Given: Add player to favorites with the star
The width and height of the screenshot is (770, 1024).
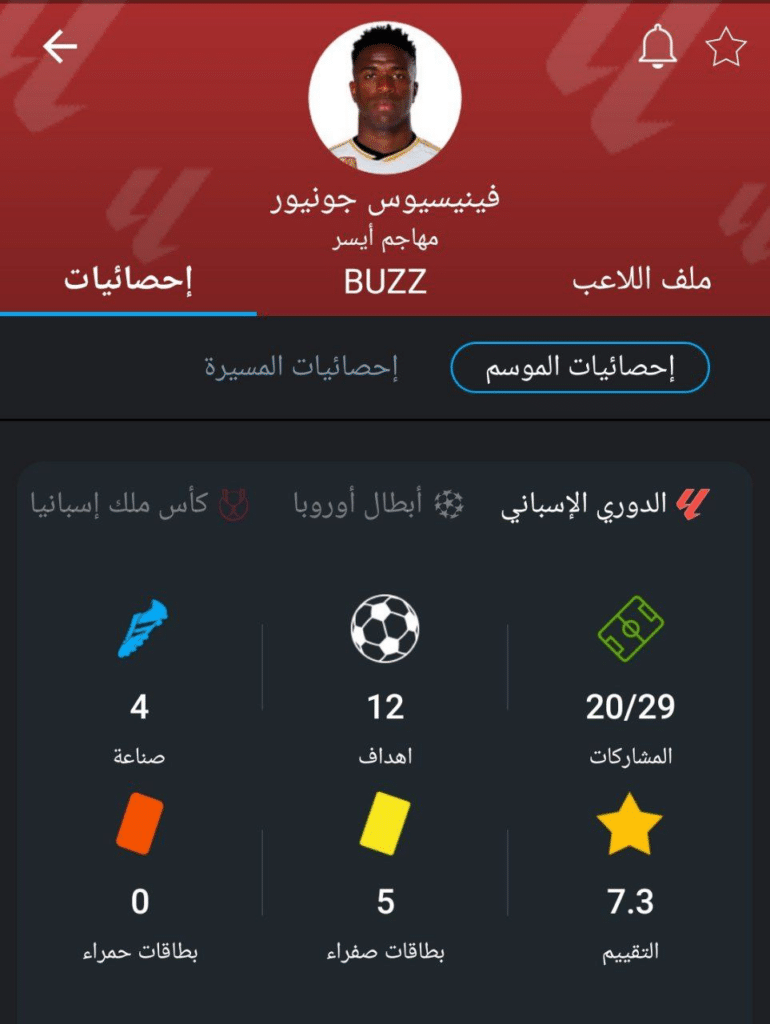Looking at the screenshot, I should click(x=726, y=47).
